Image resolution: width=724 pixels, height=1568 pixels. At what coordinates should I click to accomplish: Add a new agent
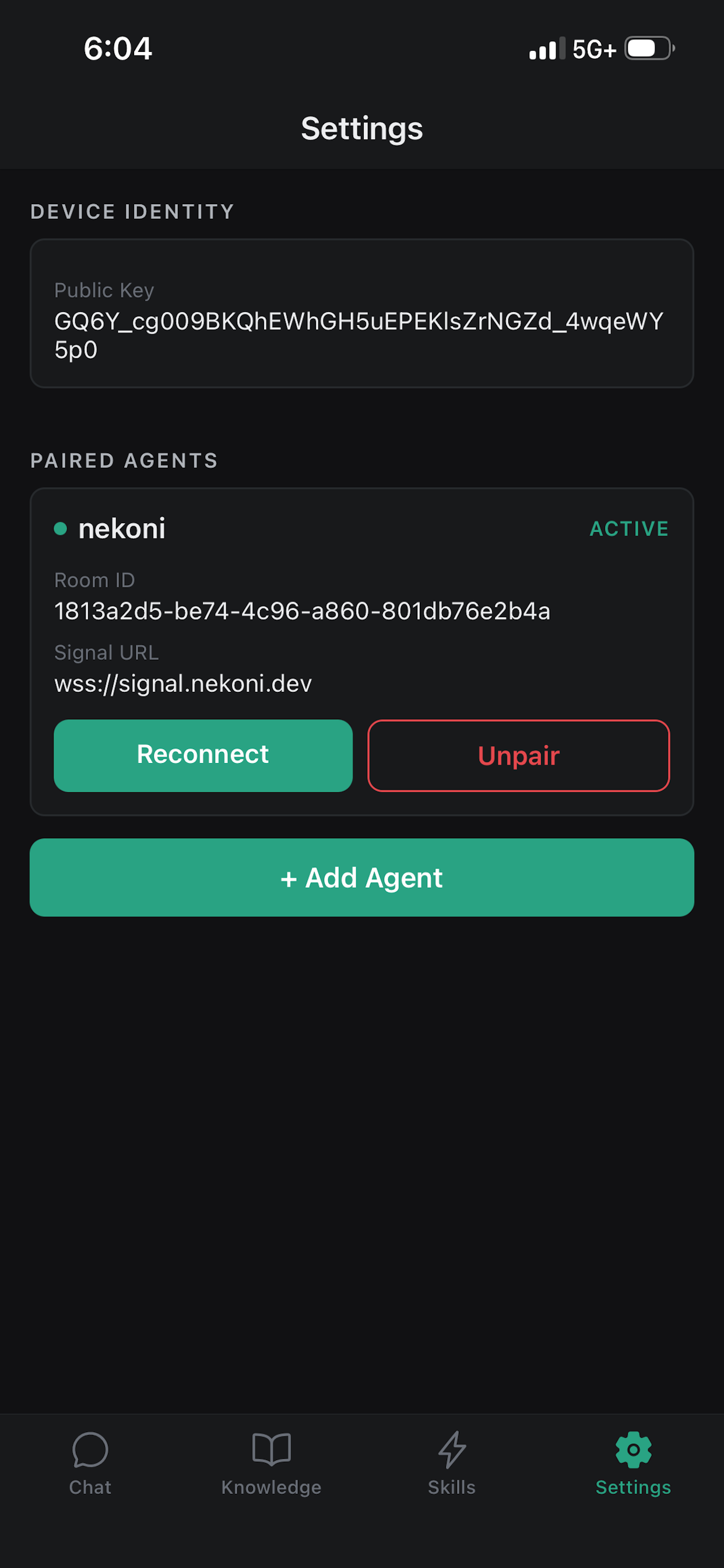[x=361, y=877]
